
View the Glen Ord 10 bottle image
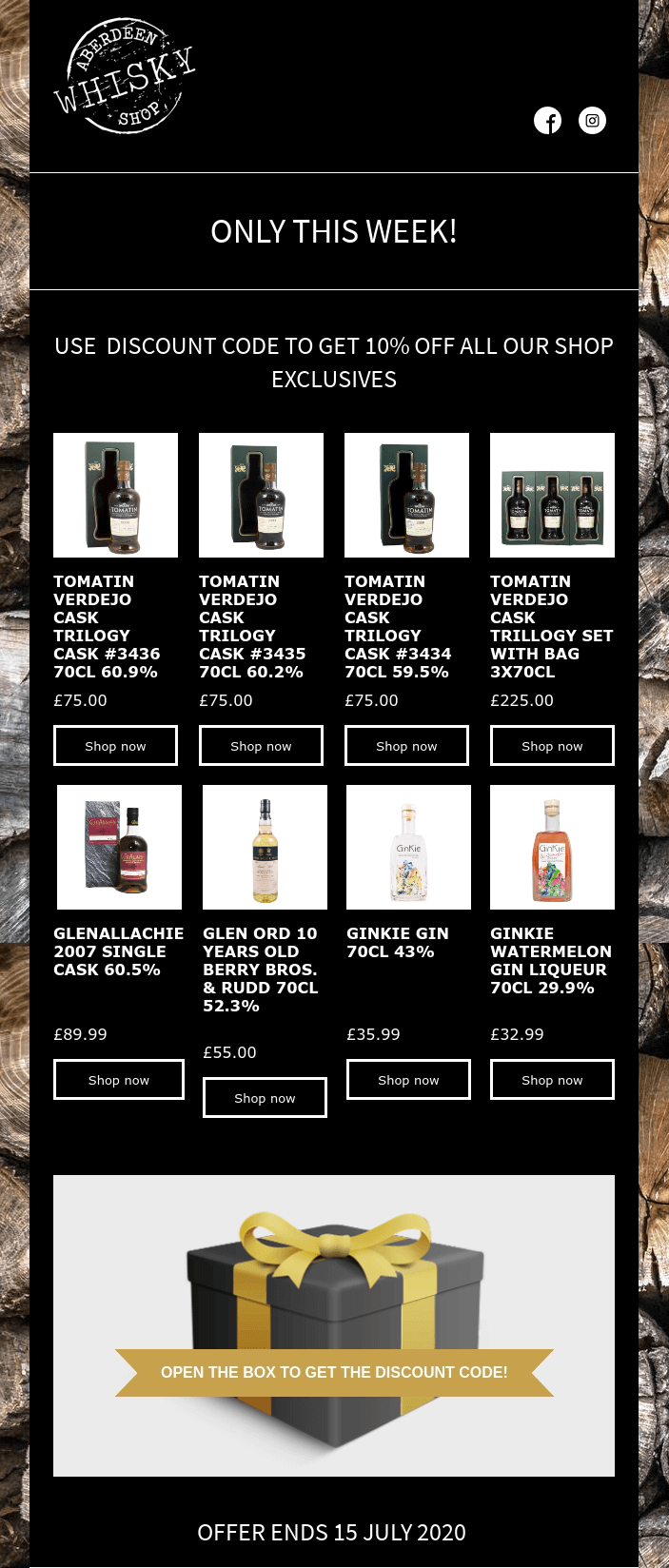[x=265, y=847]
